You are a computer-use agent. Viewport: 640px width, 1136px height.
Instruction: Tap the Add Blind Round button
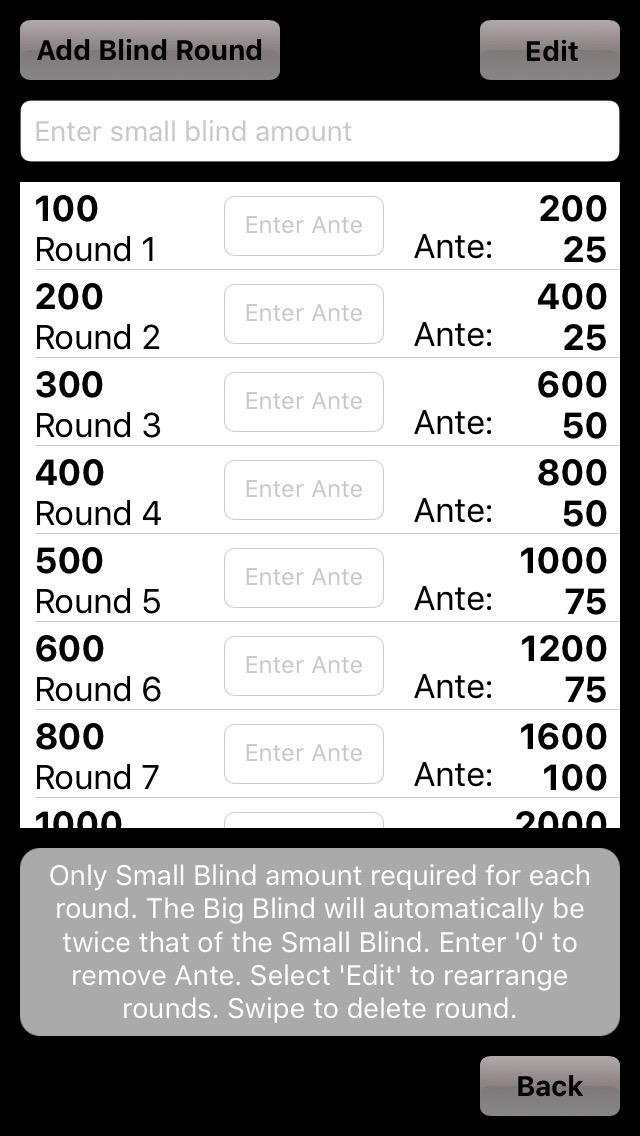click(149, 50)
